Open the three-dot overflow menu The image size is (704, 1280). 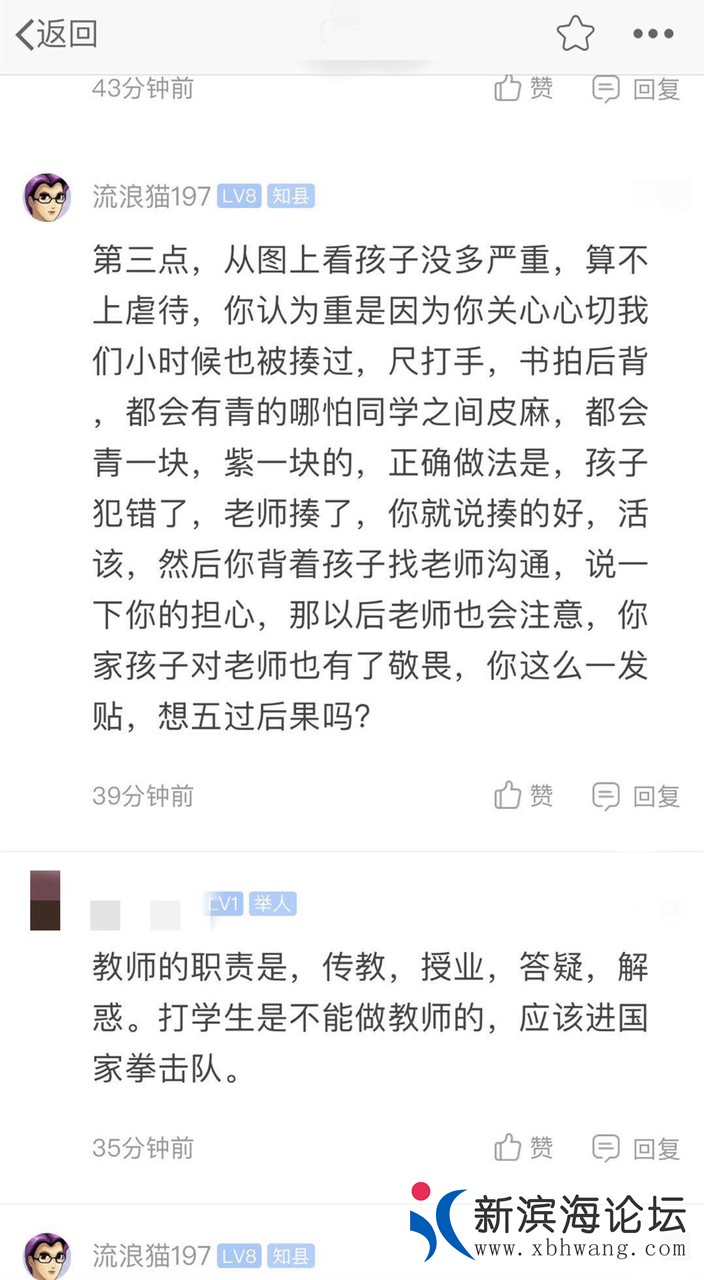click(x=653, y=34)
